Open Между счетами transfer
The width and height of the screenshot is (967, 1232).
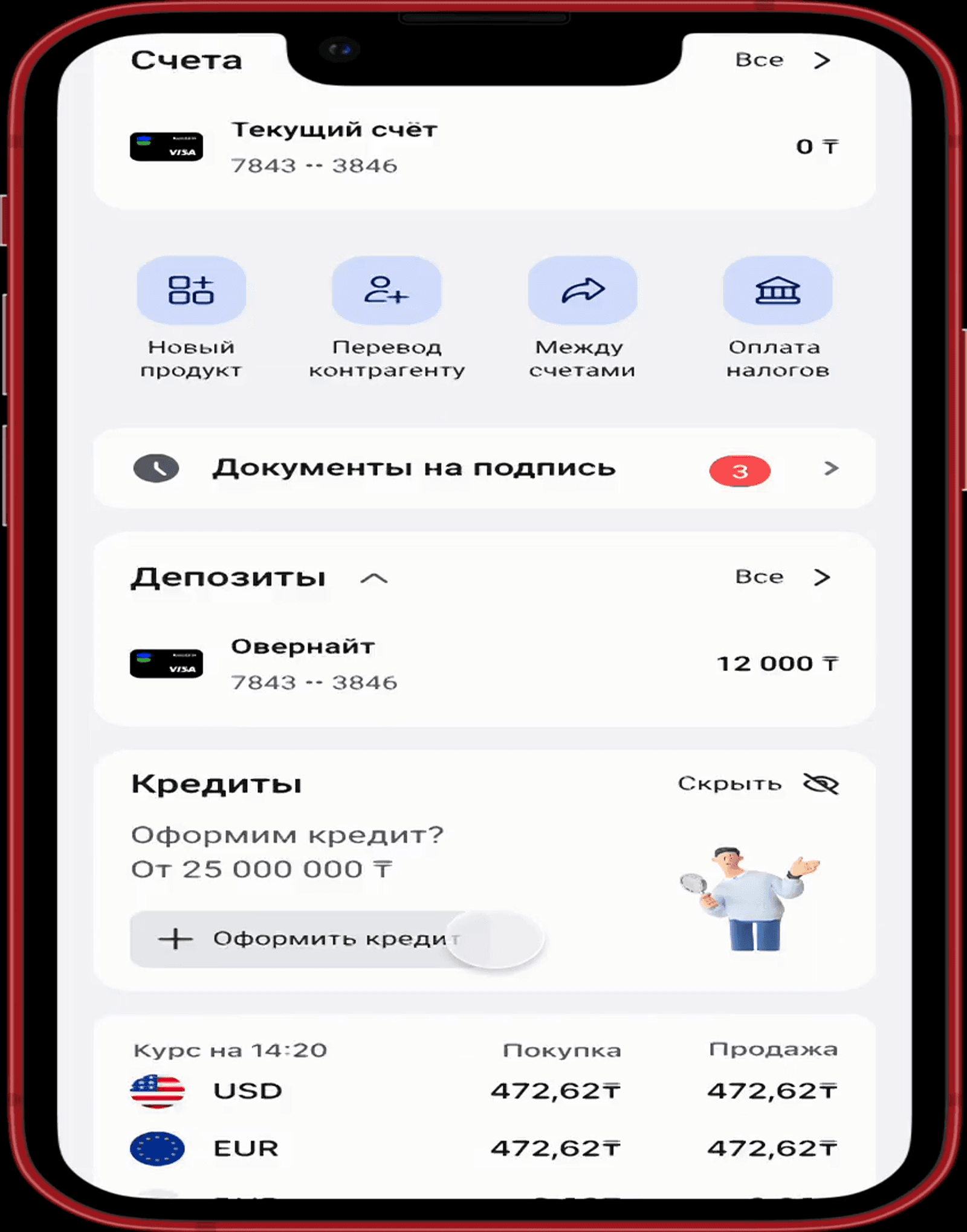pyautogui.click(x=582, y=291)
